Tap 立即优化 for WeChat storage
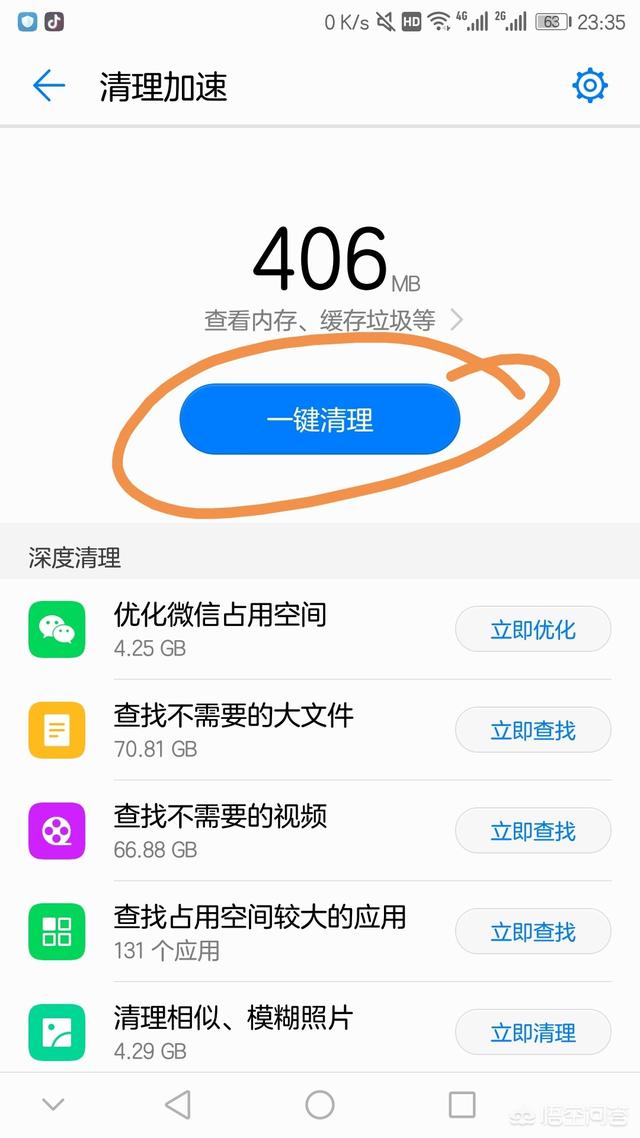This screenshot has height=1138, width=640. (x=532, y=630)
